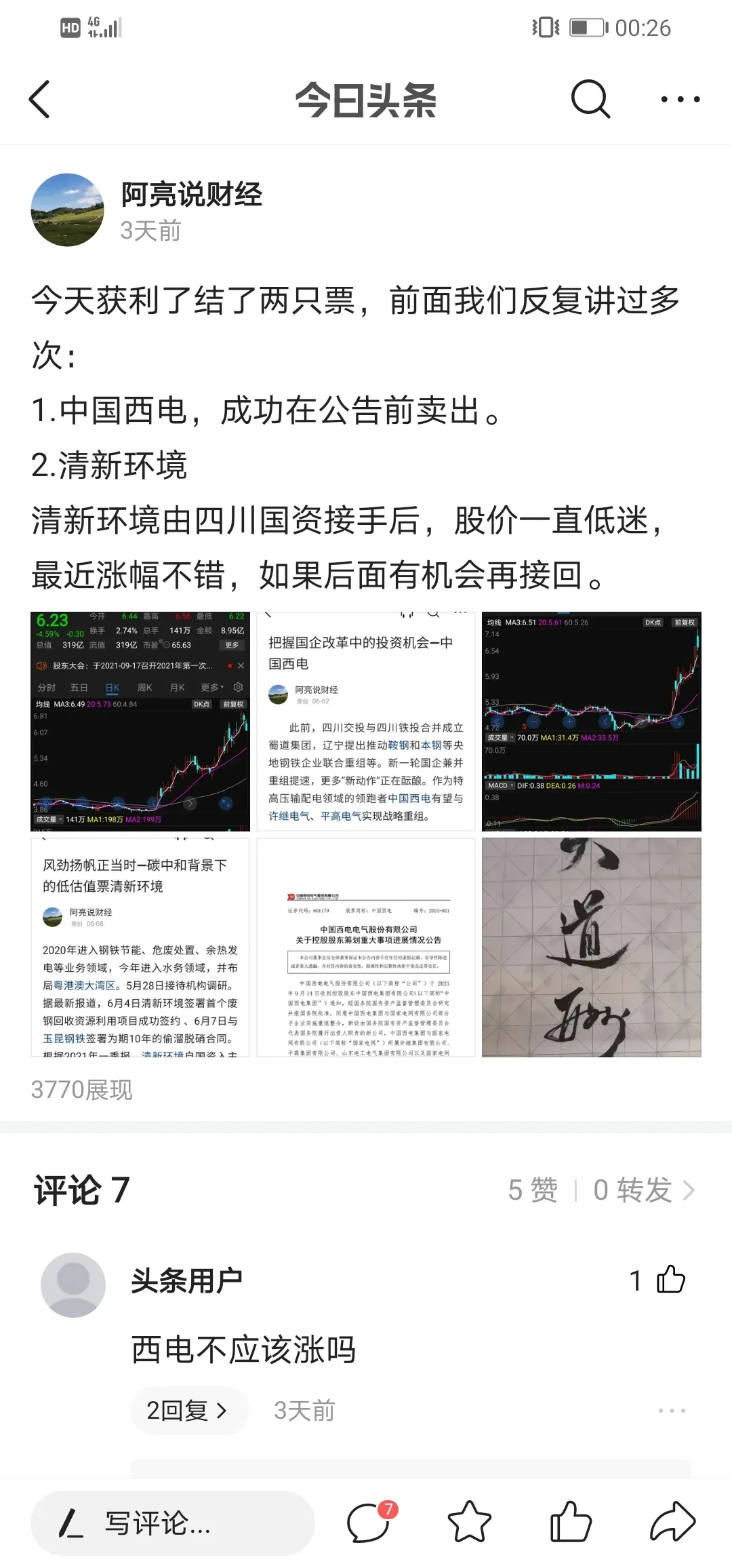
Task: Favorite this post with the star
Action: [469, 1522]
